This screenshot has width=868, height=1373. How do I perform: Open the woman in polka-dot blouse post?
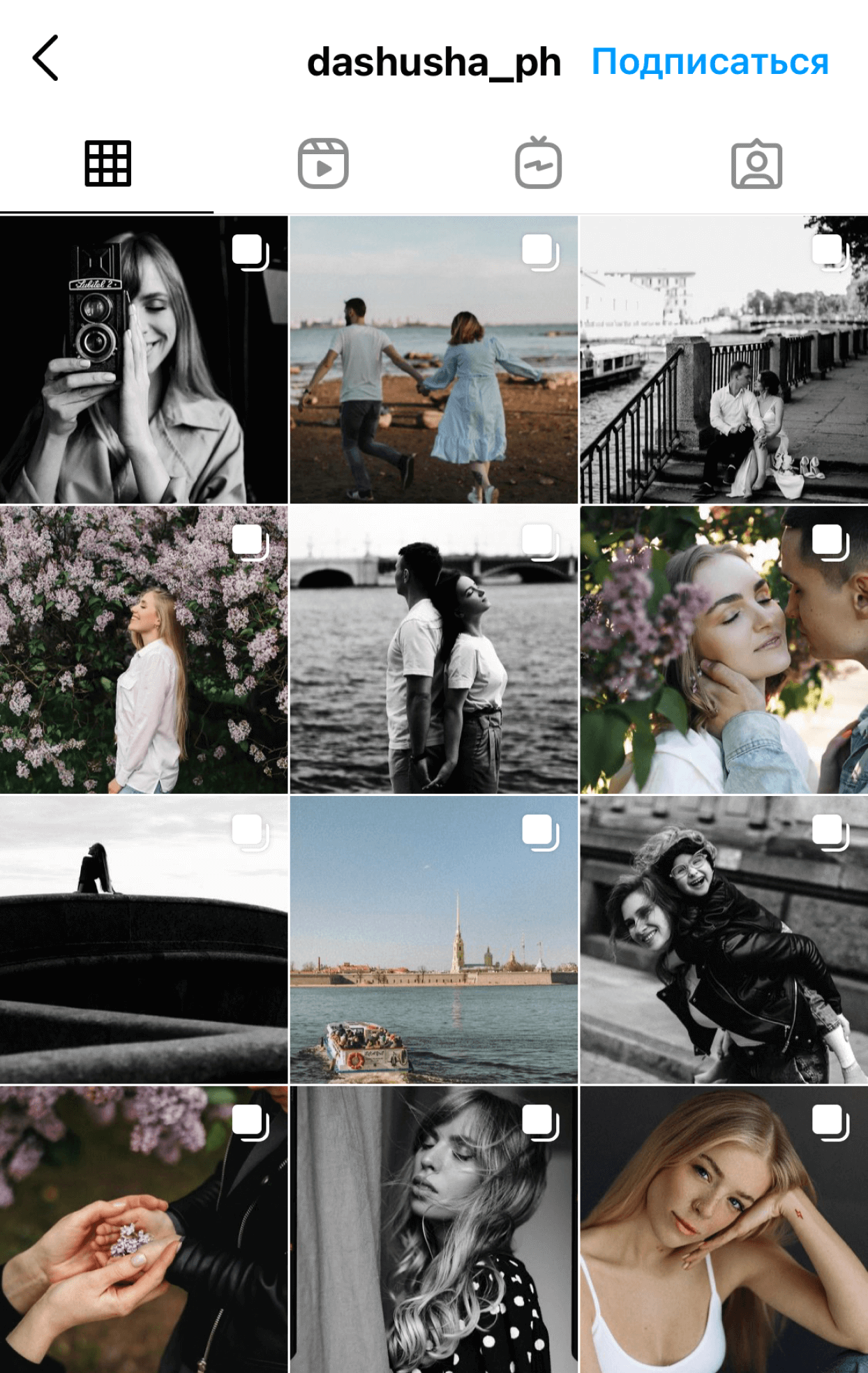433,1229
